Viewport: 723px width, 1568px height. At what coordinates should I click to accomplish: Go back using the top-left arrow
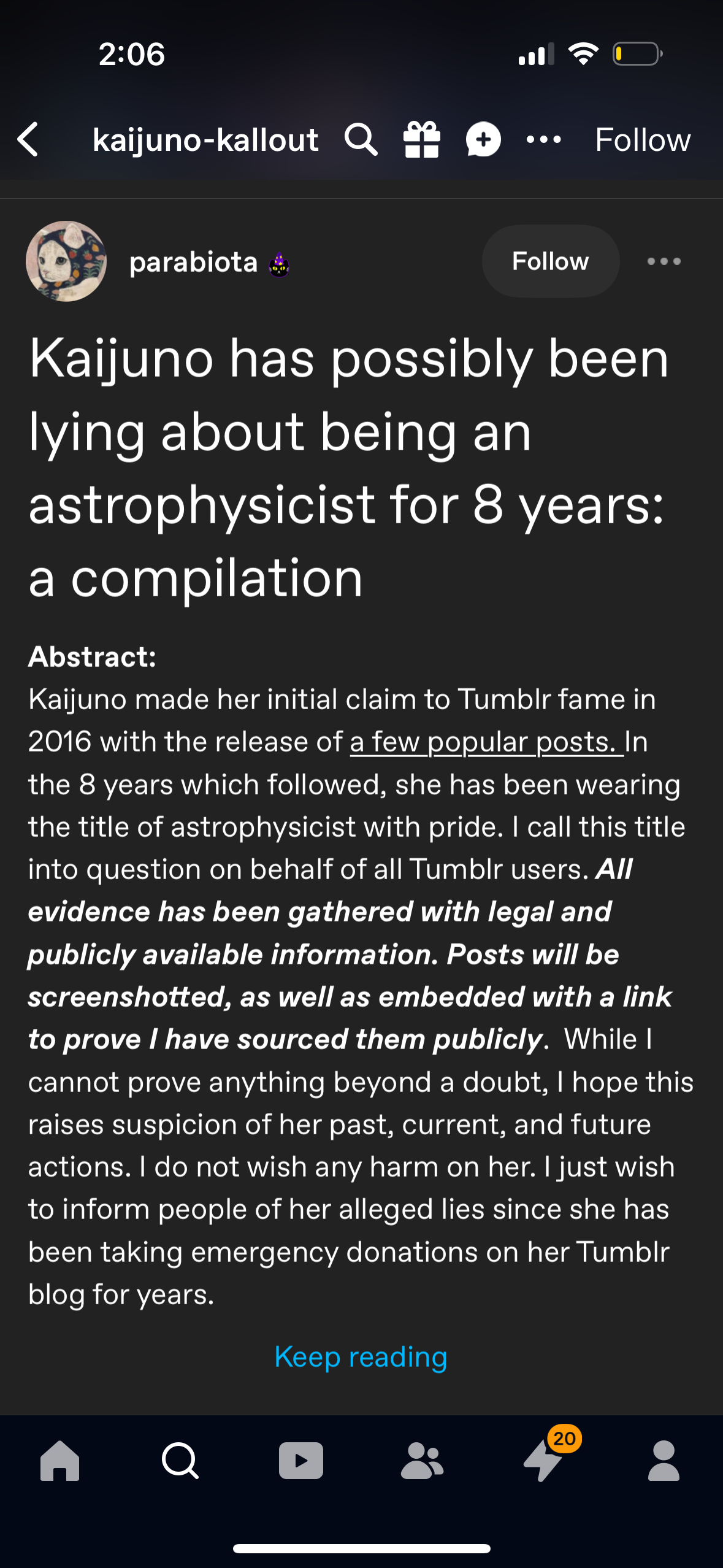click(x=29, y=139)
